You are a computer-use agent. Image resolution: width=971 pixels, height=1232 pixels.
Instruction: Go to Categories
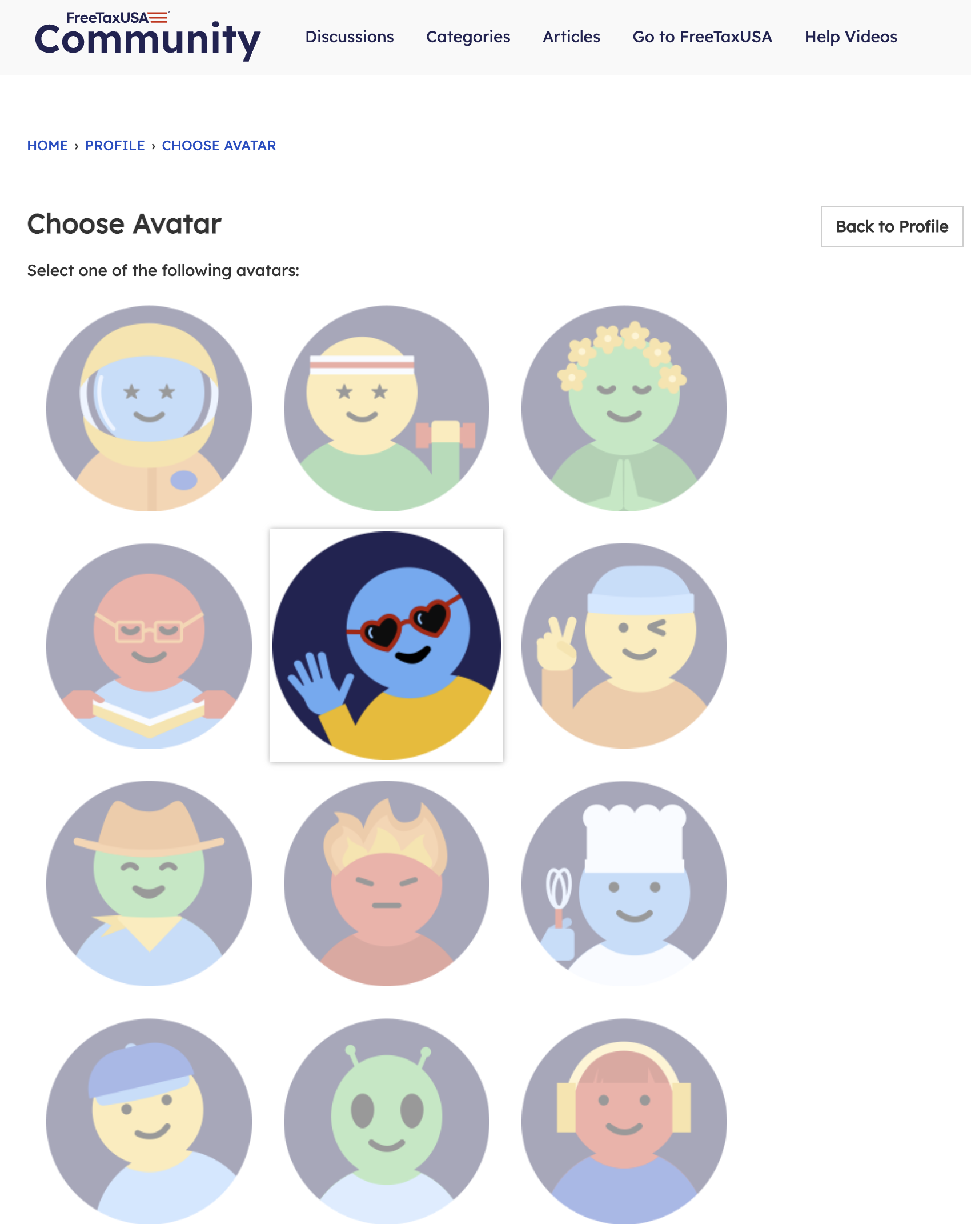(x=468, y=37)
